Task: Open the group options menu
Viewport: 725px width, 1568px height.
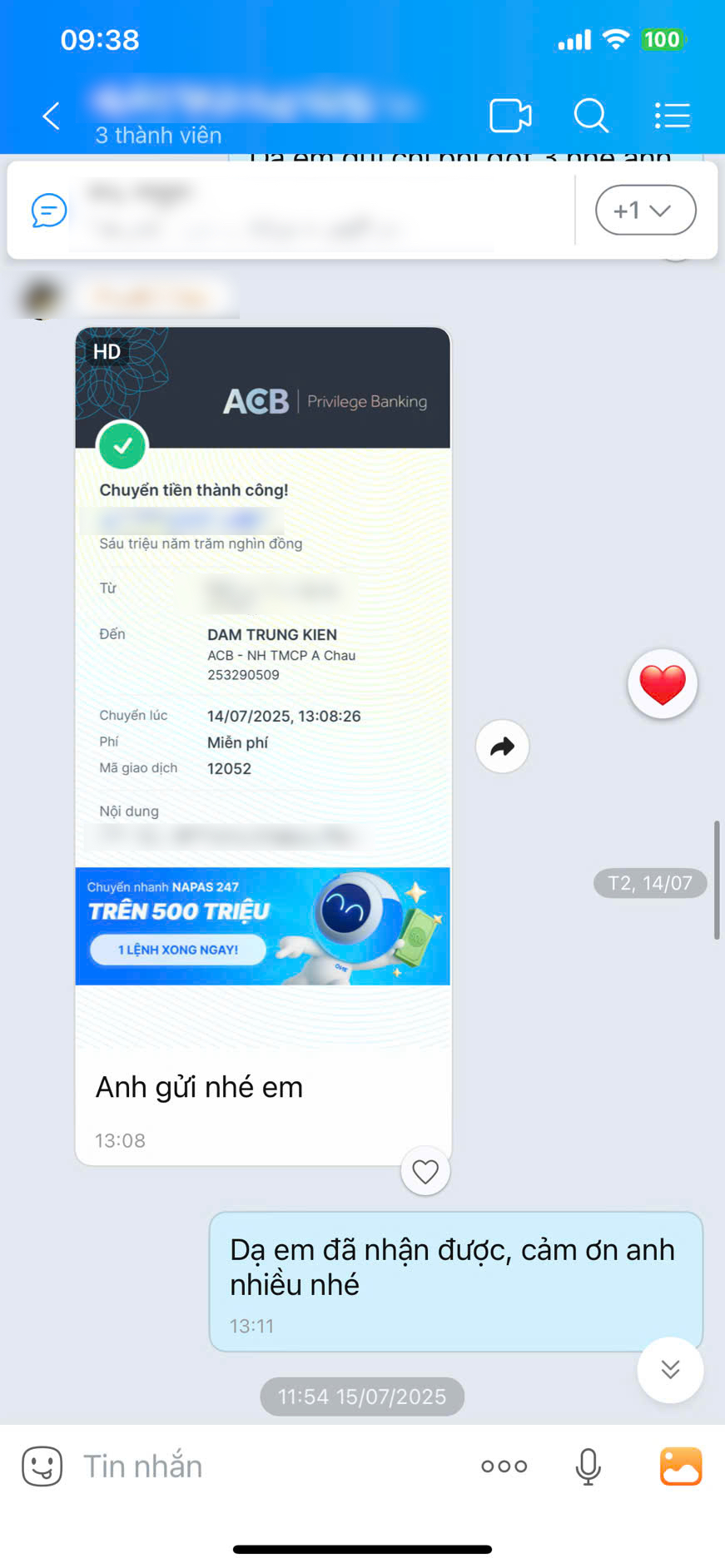Action: point(672,116)
